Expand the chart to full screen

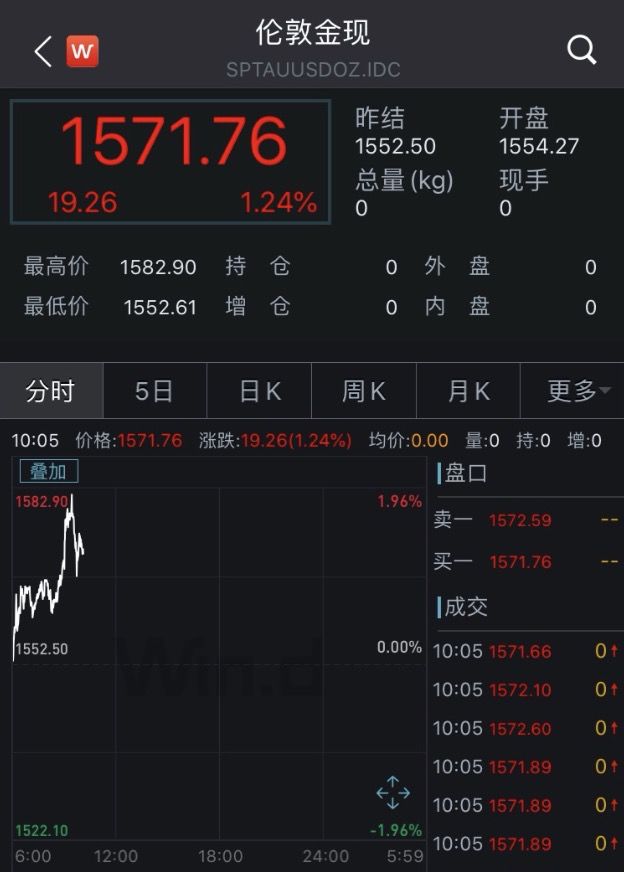(x=393, y=792)
